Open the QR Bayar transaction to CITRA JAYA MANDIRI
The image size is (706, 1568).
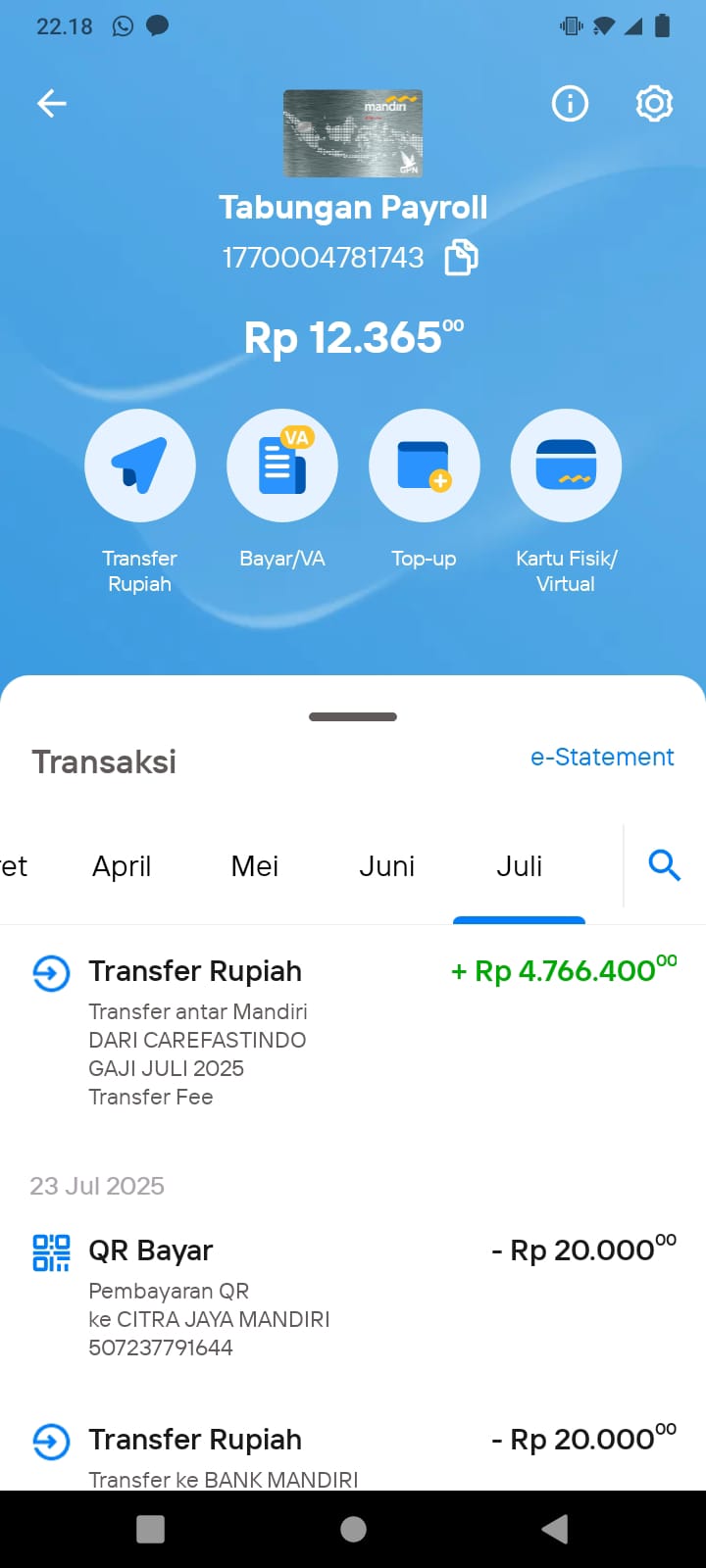point(353,1297)
